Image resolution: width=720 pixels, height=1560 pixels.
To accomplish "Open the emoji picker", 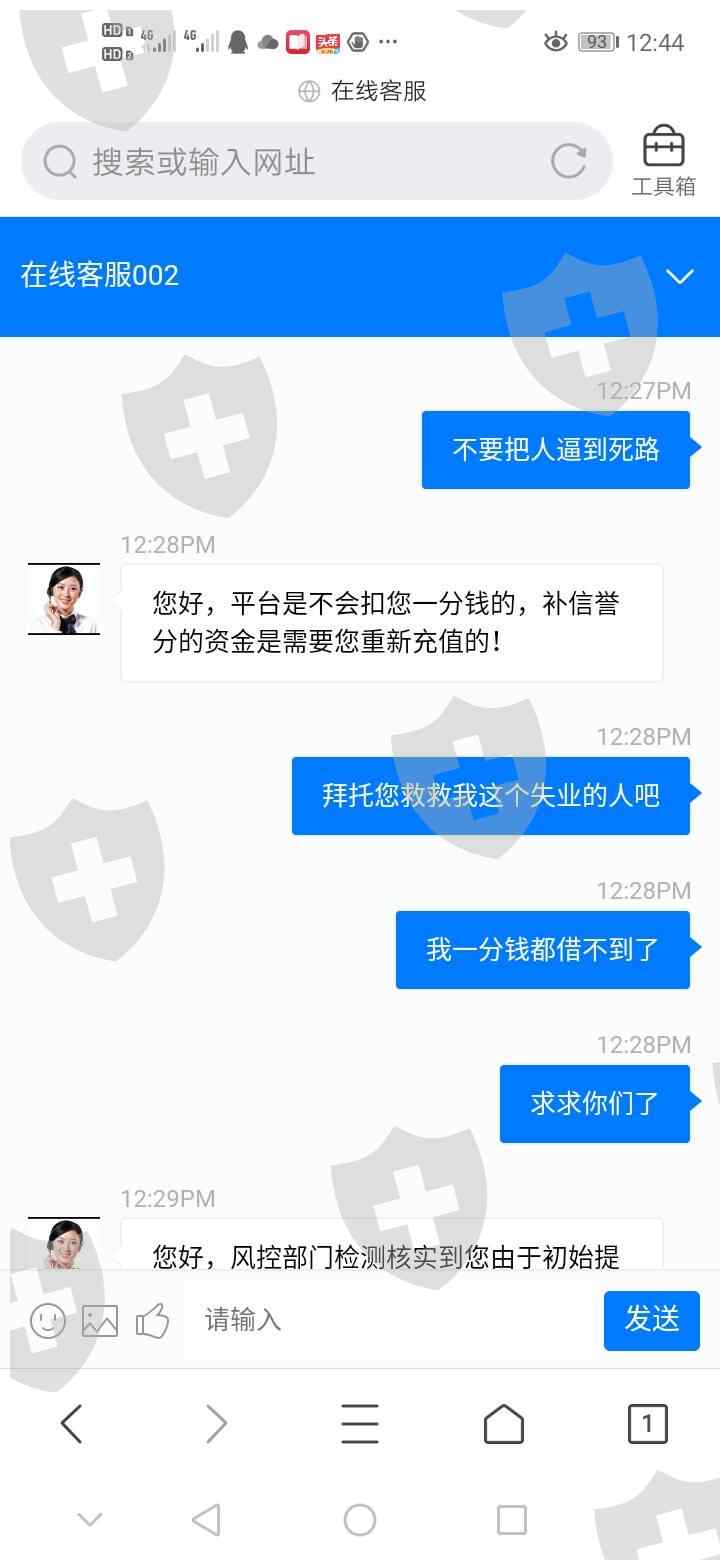I will tap(47, 1321).
